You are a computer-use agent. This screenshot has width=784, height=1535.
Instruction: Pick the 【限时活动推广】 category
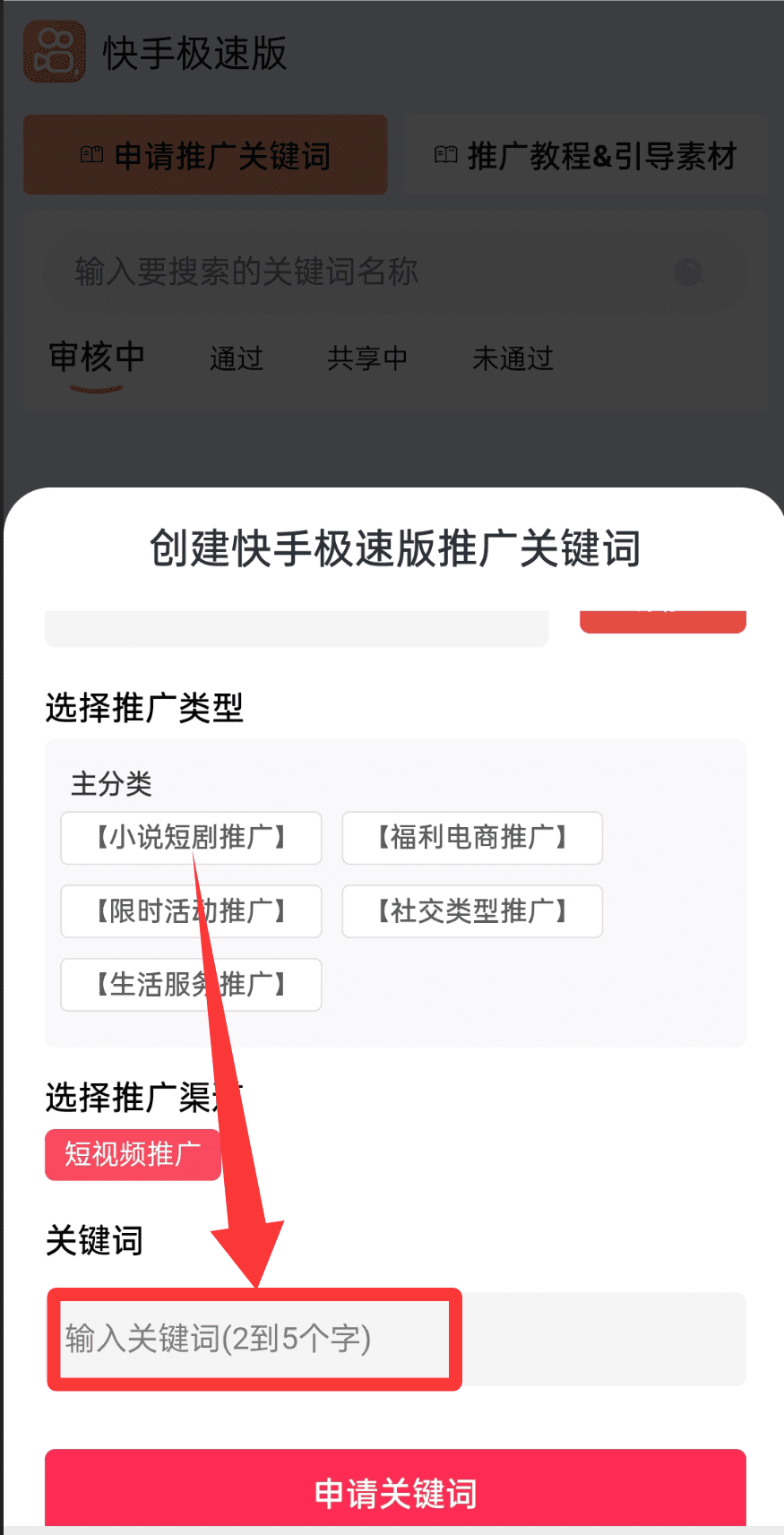tap(191, 911)
